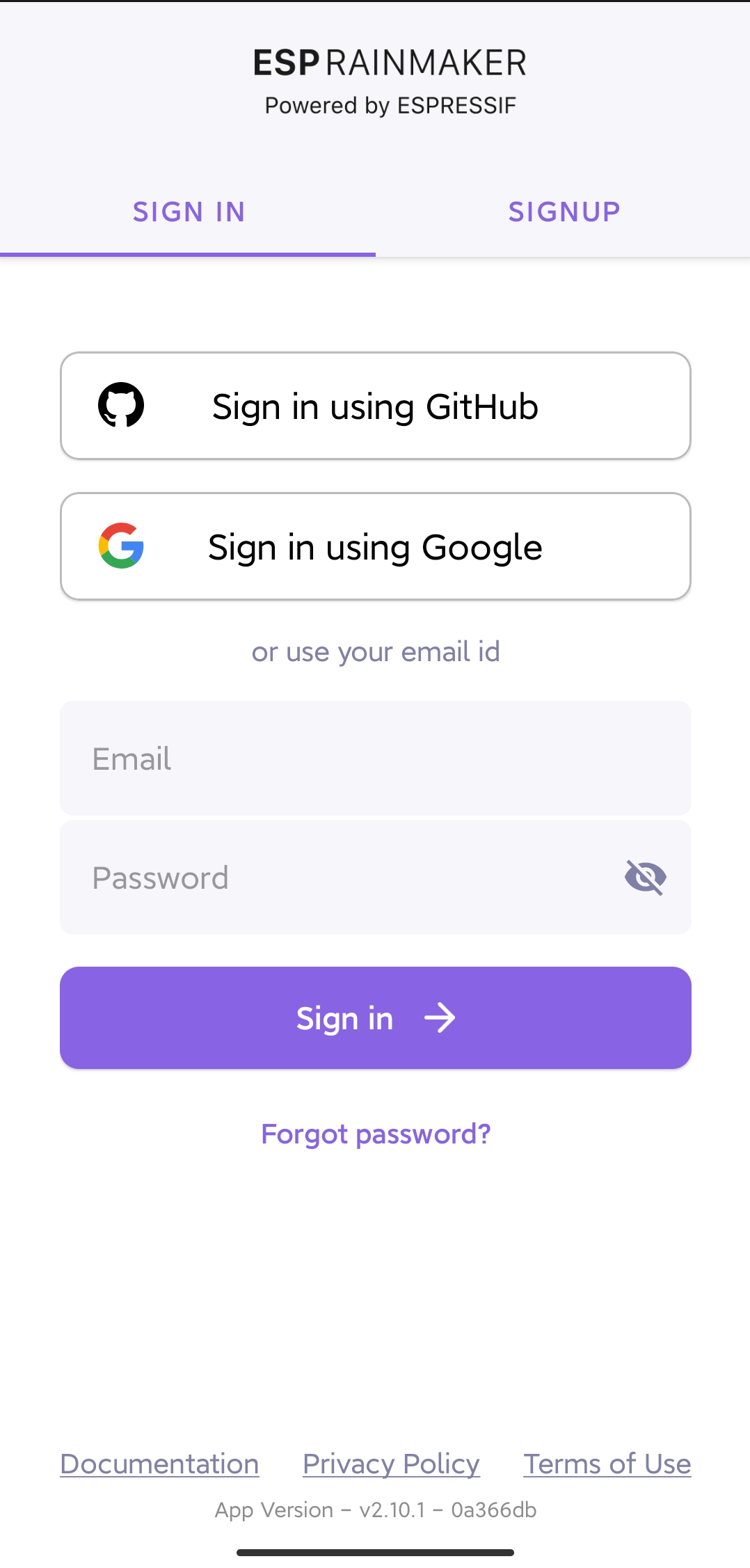
Task: Switch to the SIGNUP tab
Action: (x=564, y=212)
